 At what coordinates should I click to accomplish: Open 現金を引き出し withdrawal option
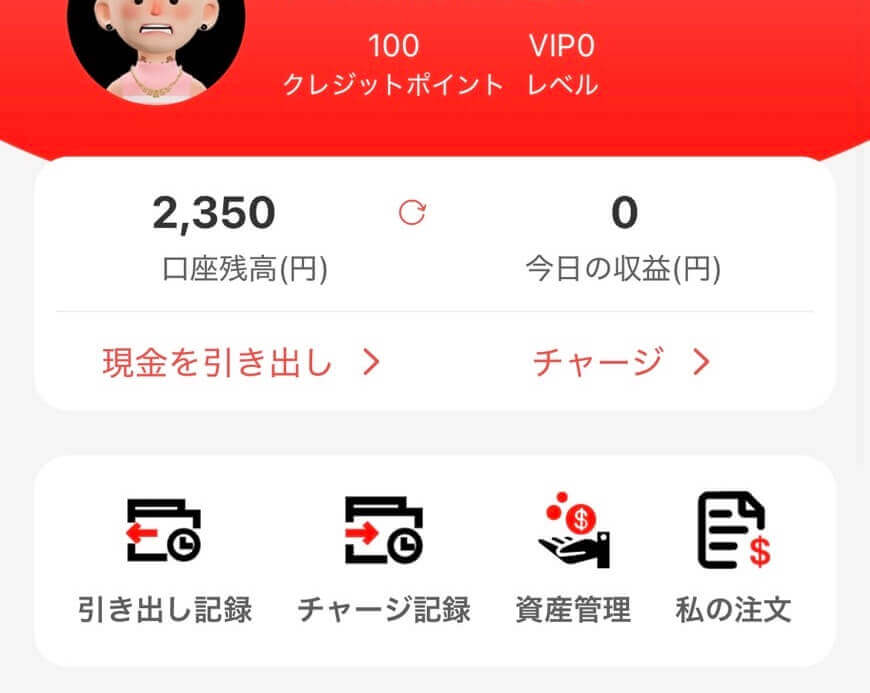(241, 362)
